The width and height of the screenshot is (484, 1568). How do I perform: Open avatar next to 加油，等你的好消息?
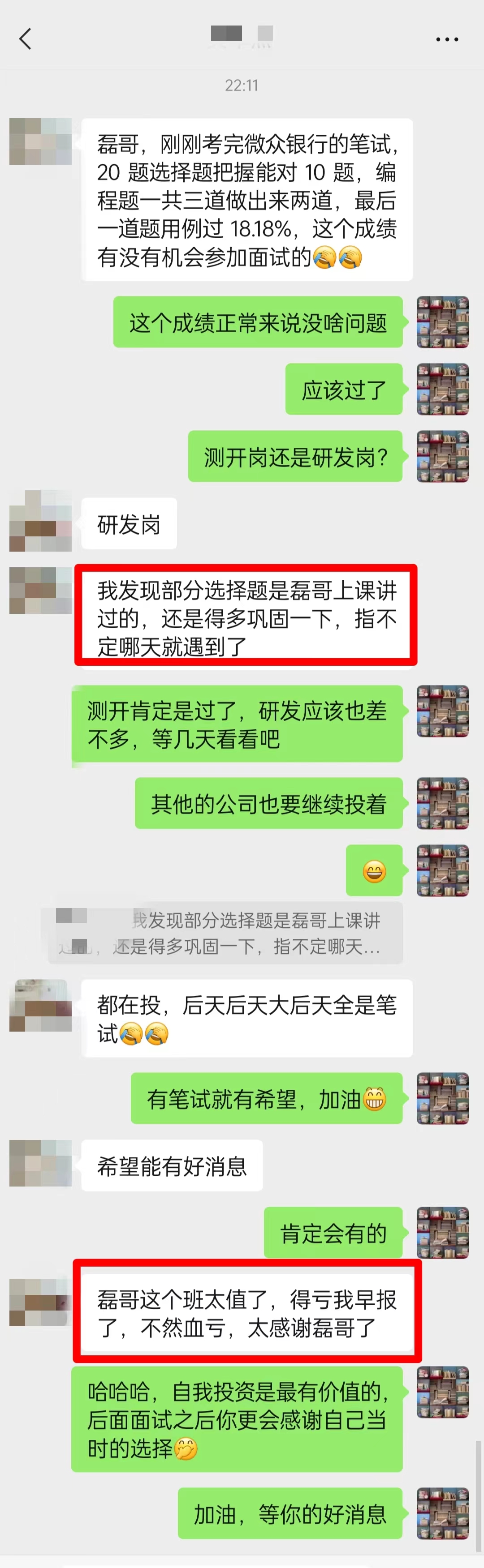443,1513
